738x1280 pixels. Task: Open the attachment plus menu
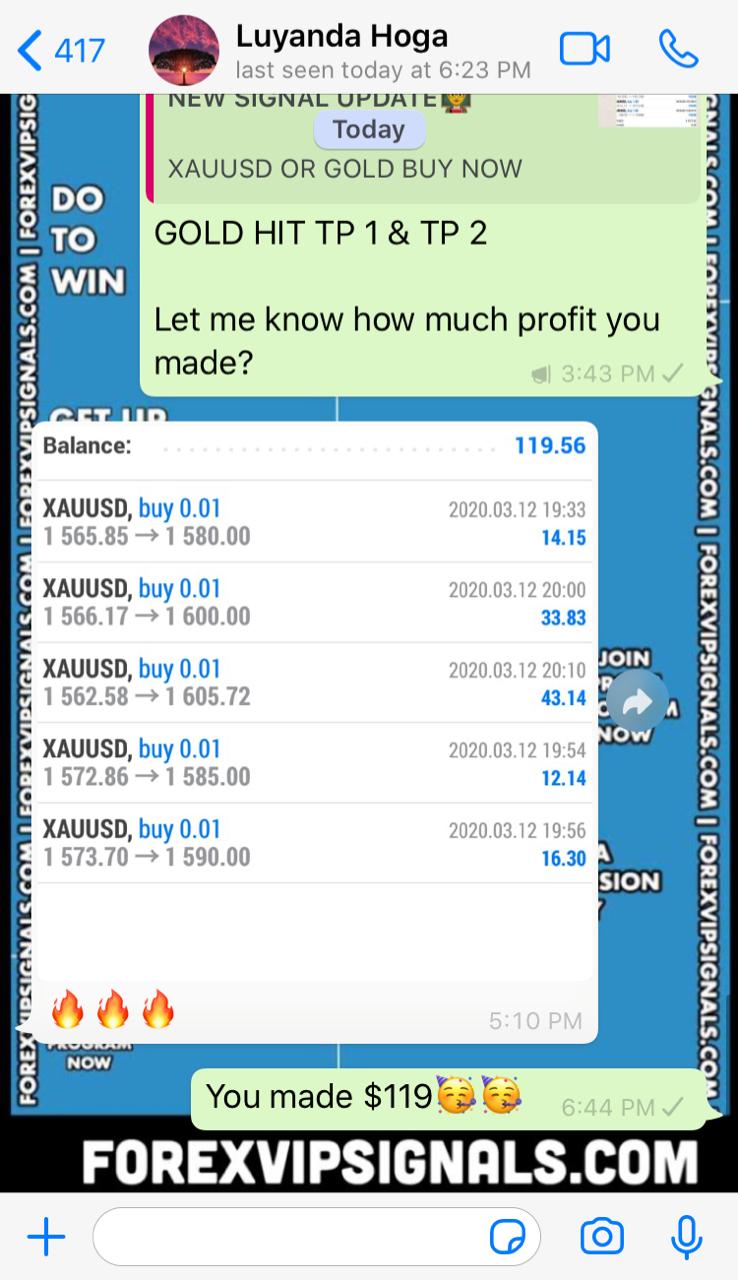click(x=46, y=1238)
